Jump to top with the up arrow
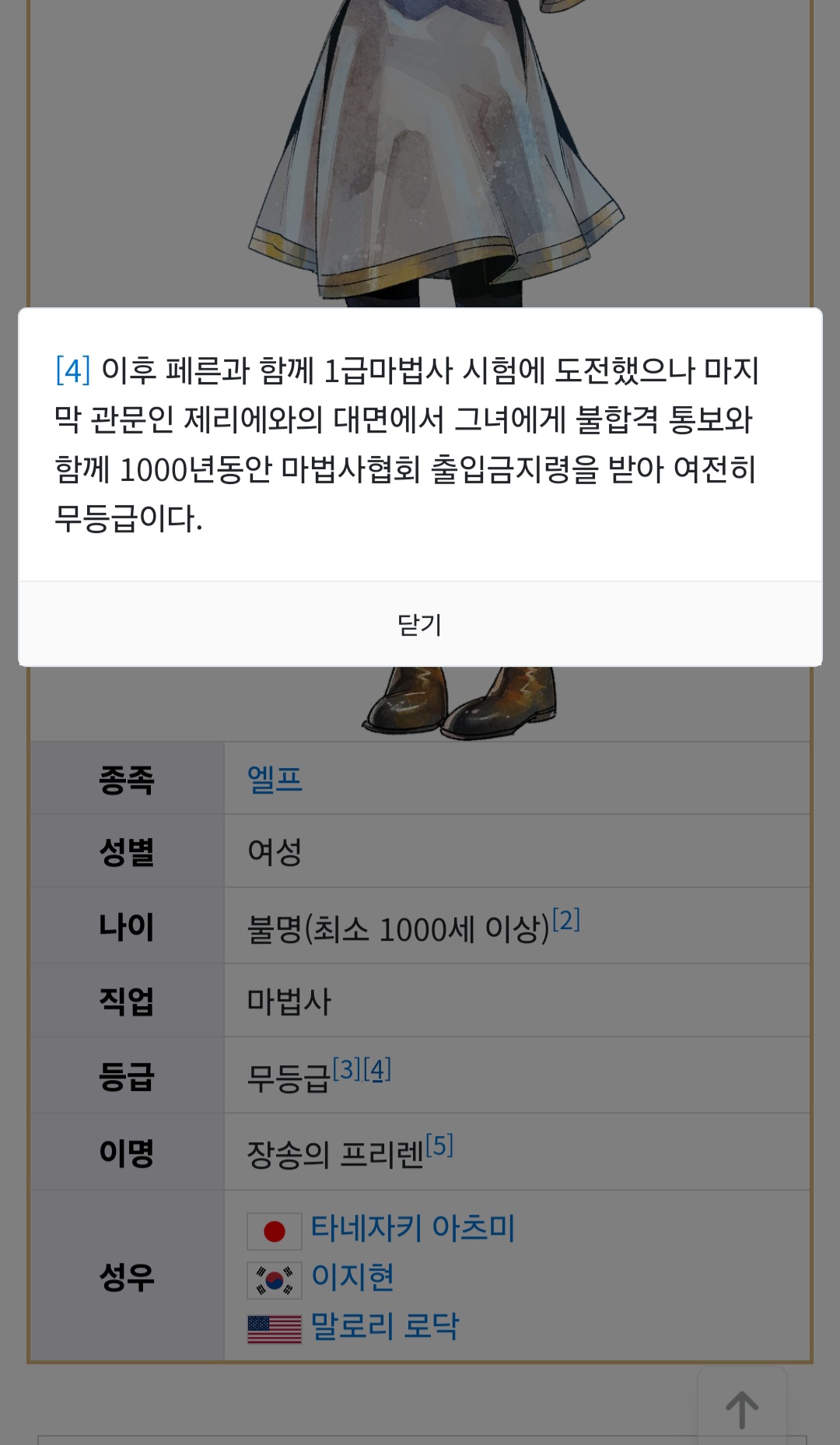 tap(742, 1409)
